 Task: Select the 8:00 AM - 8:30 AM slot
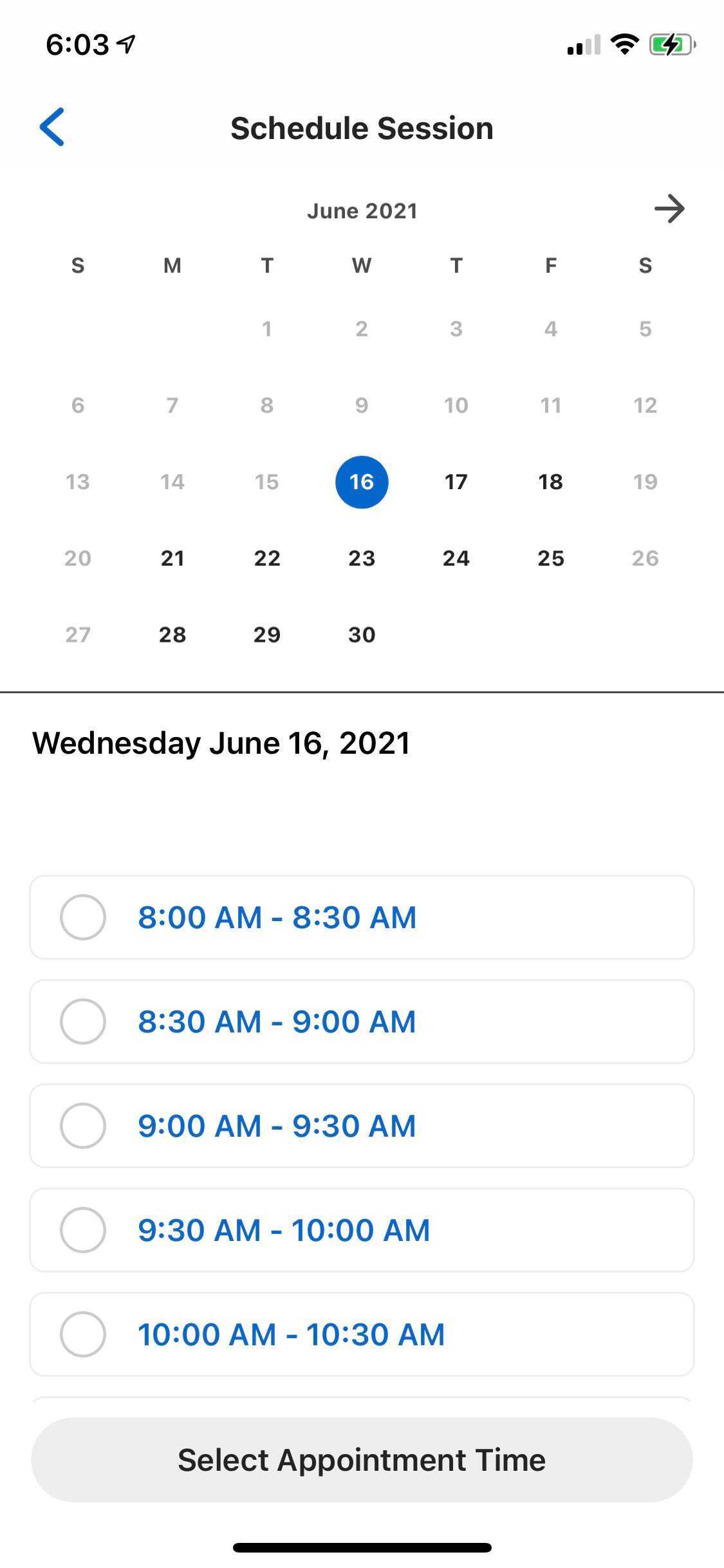click(362, 917)
